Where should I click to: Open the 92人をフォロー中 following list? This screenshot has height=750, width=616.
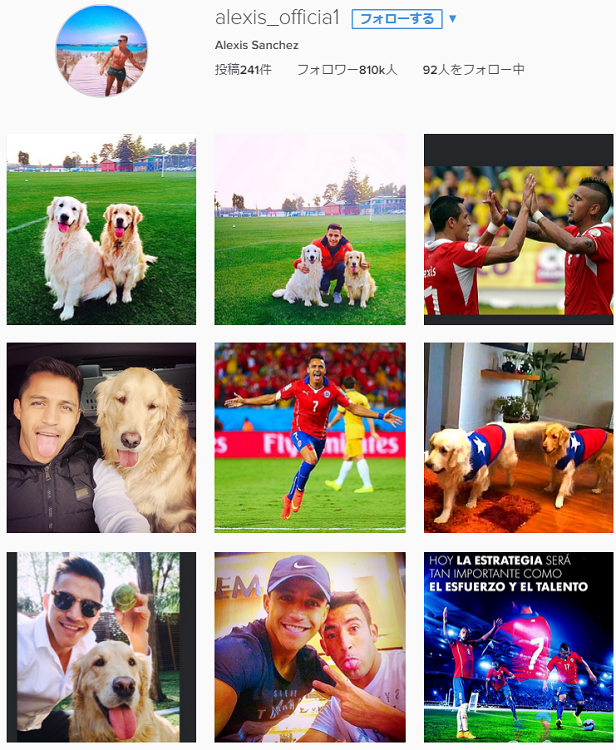(473, 70)
